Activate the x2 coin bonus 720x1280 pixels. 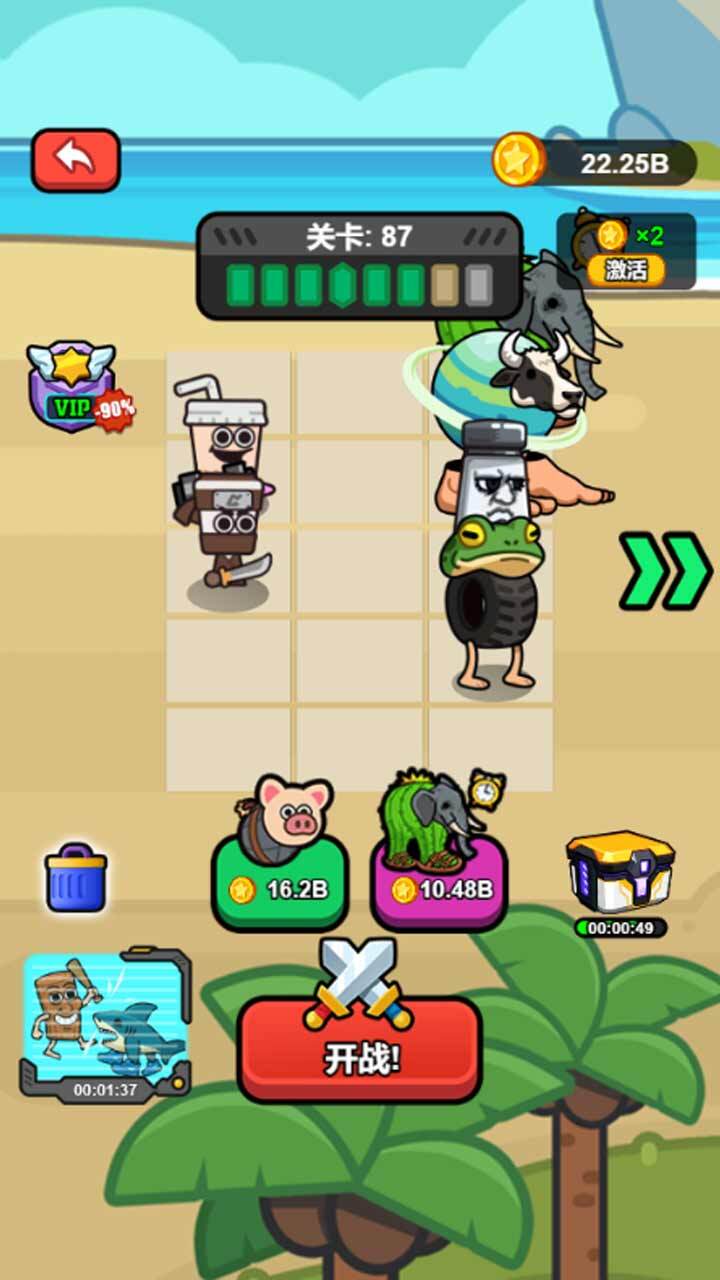coord(626,268)
